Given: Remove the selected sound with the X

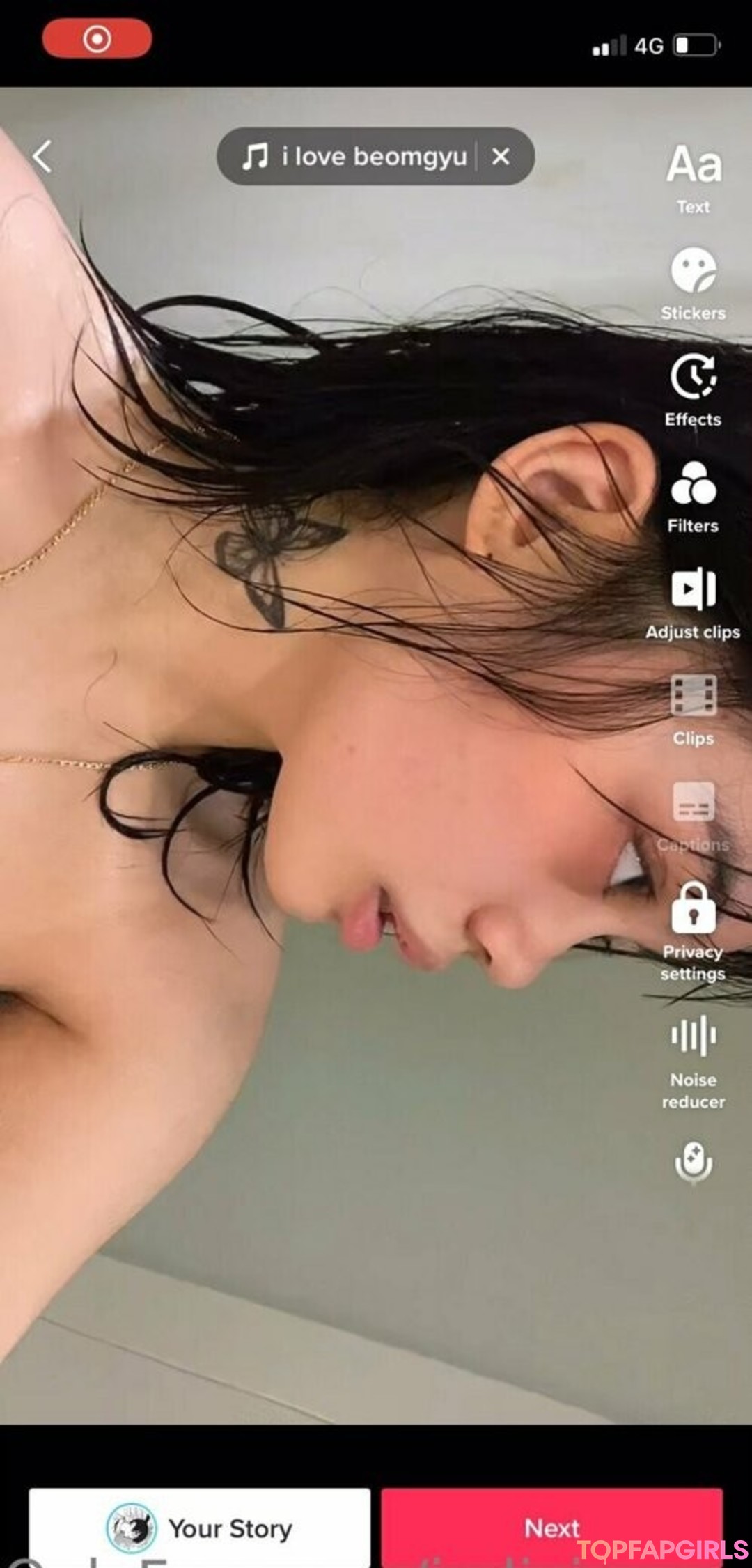Looking at the screenshot, I should [501, 157].
